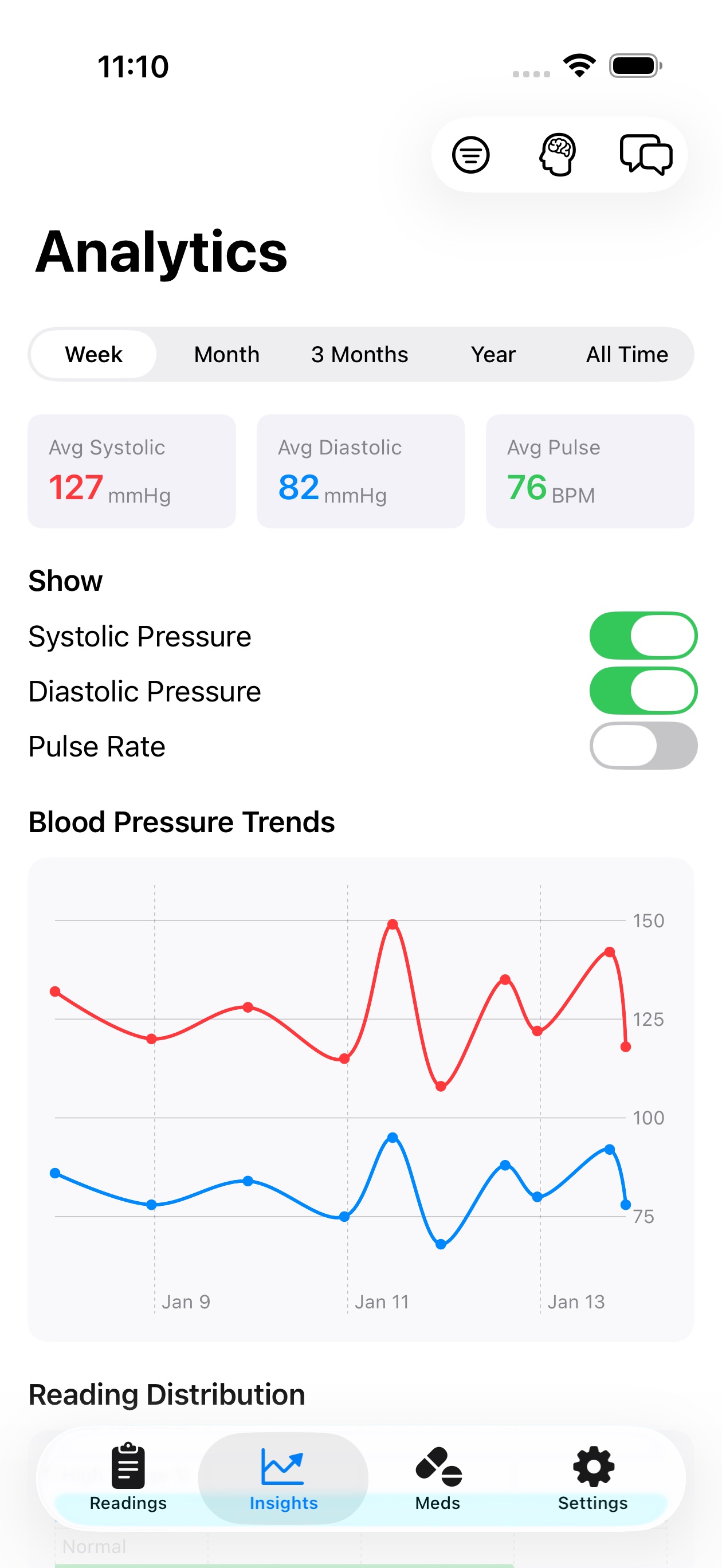
Task: Open AI insights brain icon
Action: [x=558, y=155]
